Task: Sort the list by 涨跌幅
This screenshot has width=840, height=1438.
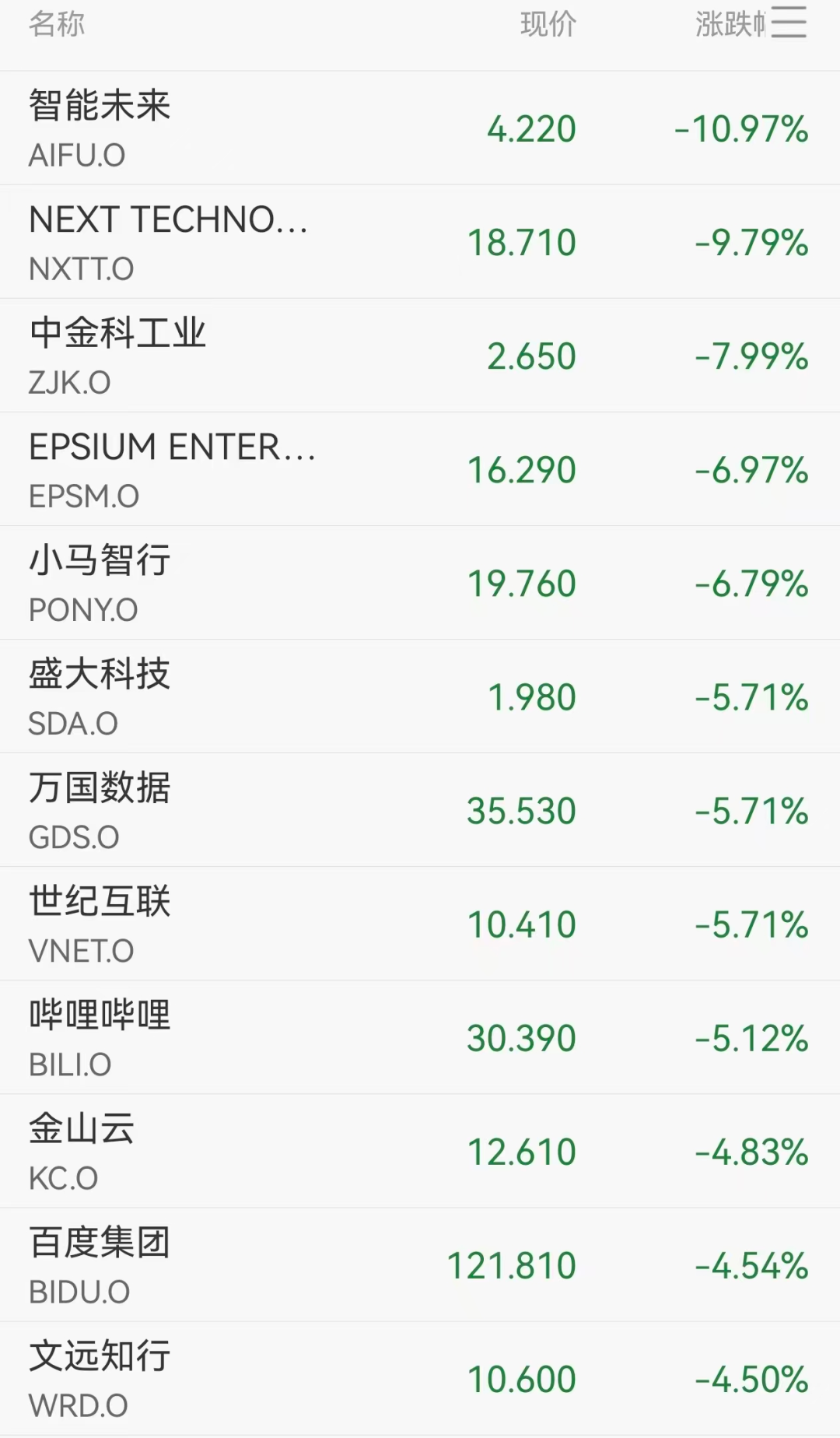Action: coord(730,24)
